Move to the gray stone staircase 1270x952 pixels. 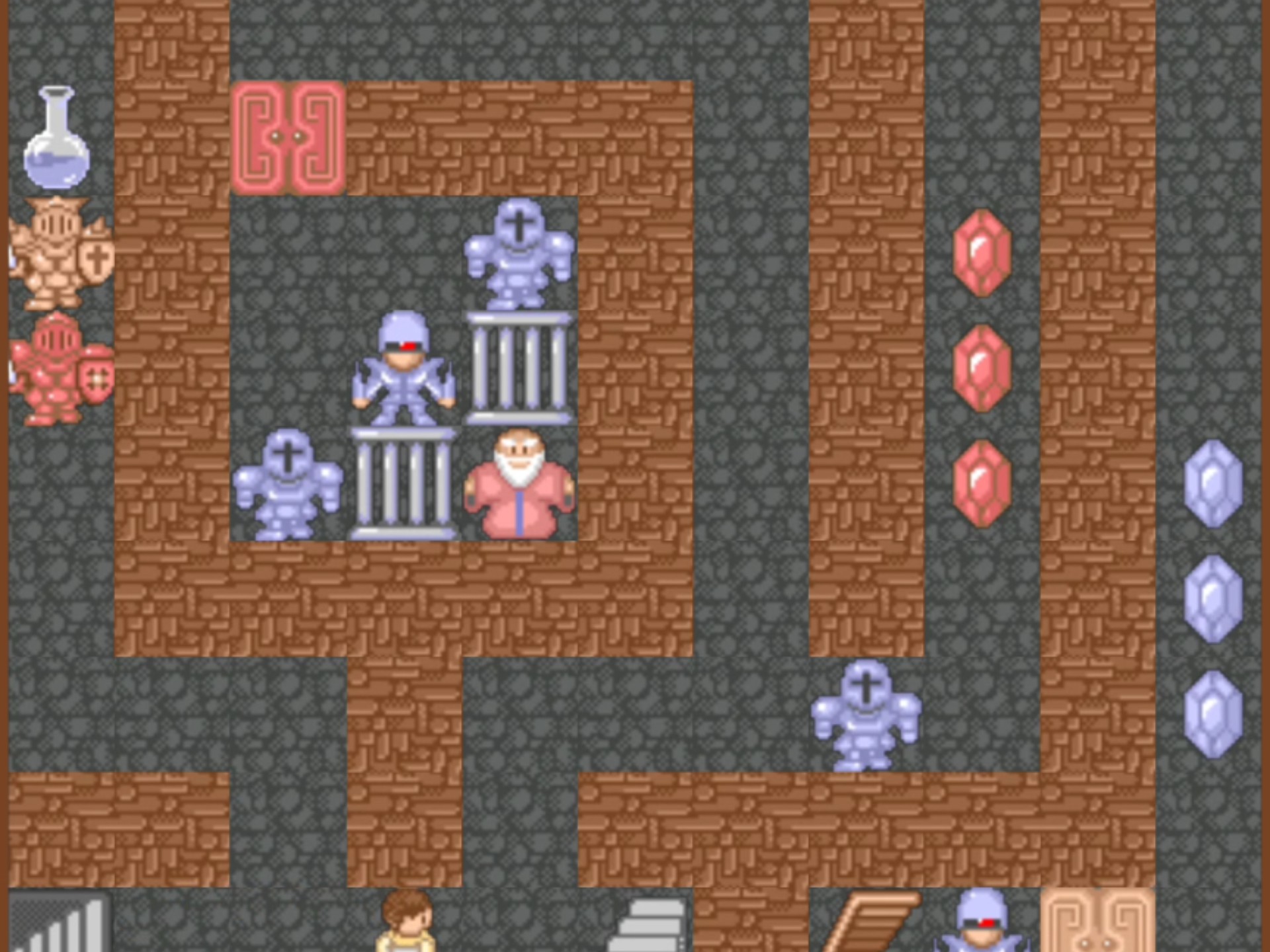click(647, 926)
